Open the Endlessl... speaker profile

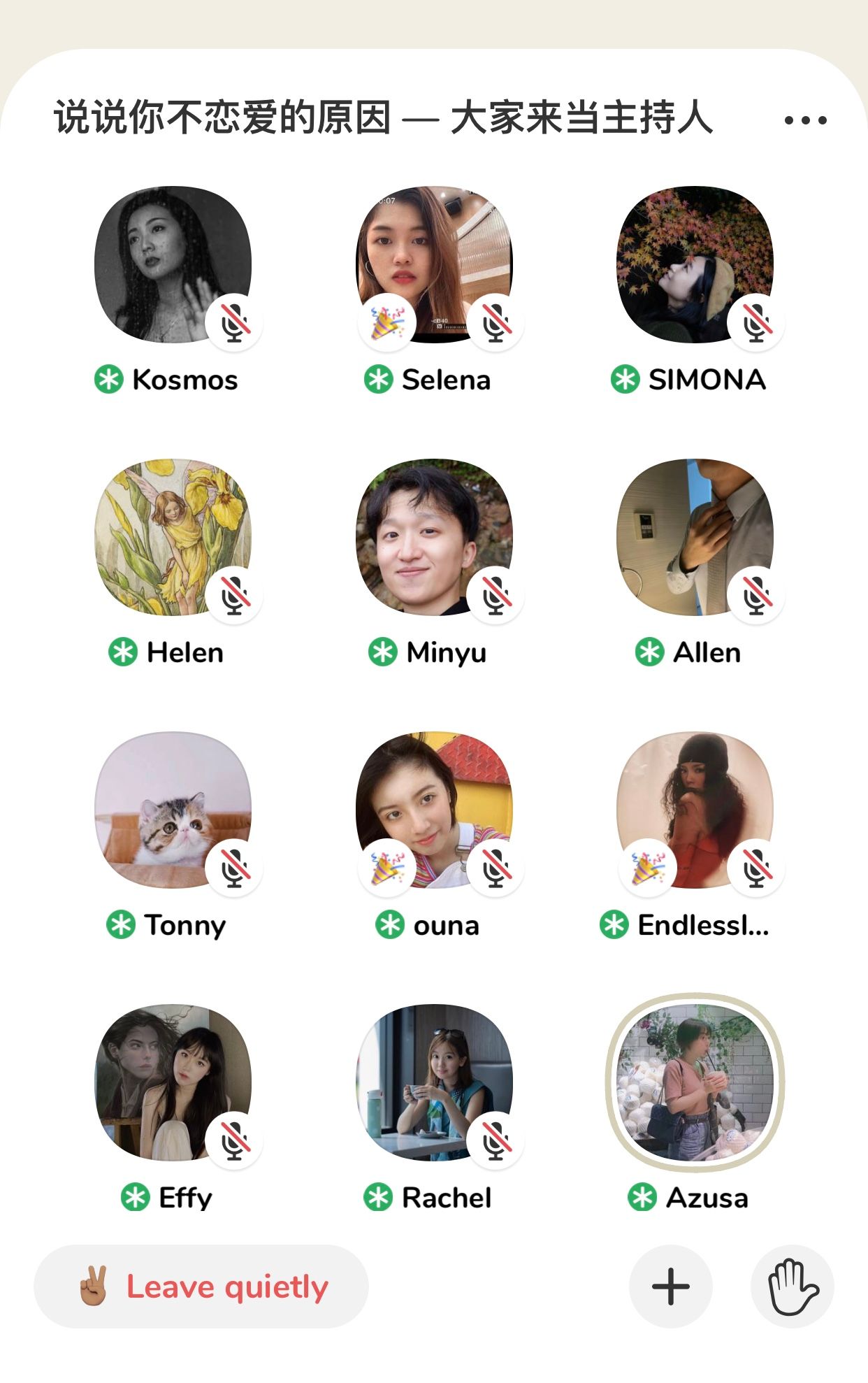click(x=695, y=810)
